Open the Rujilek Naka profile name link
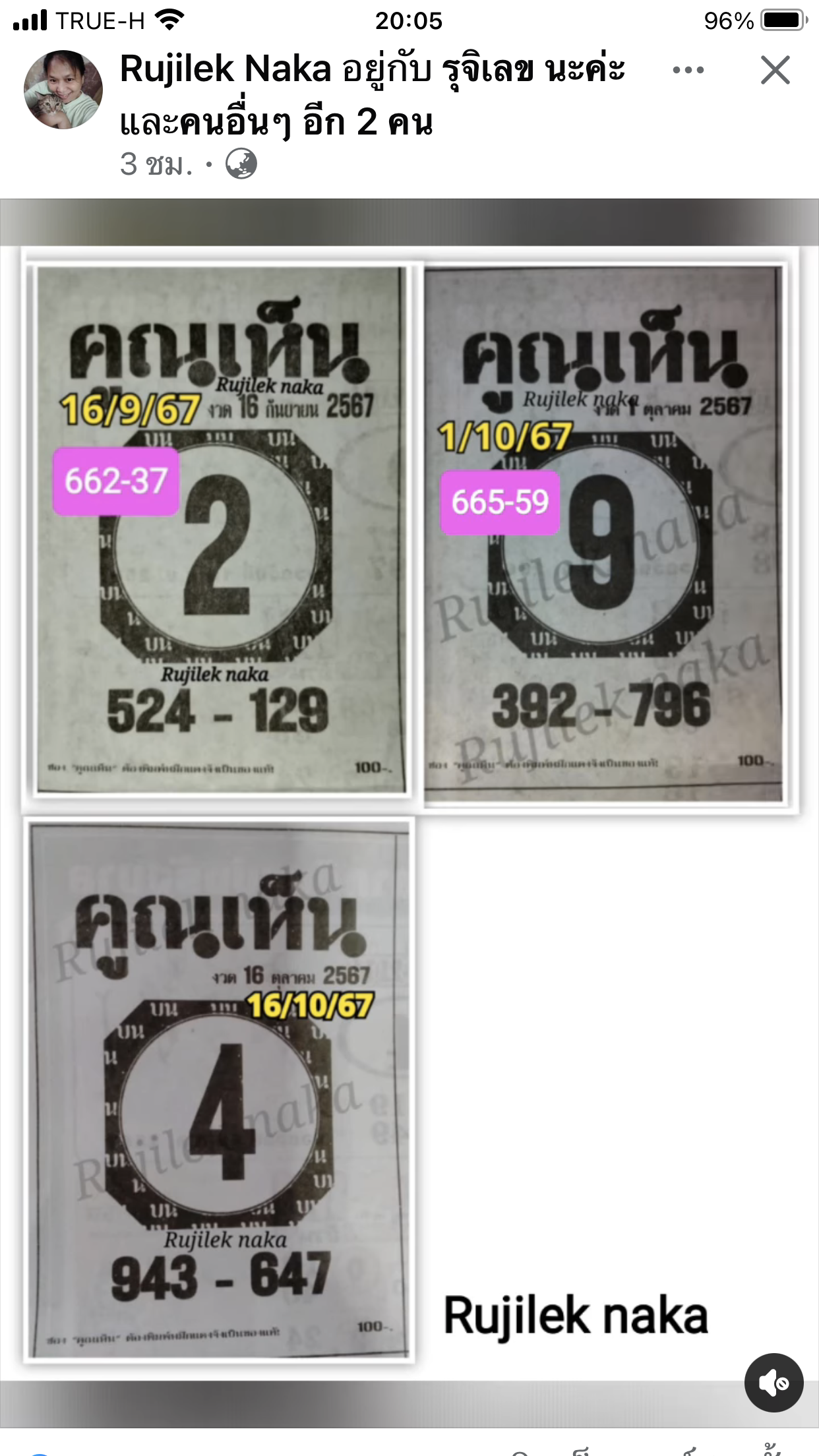This screenshot has width=819, height=1456. click(x=226, y=69)
